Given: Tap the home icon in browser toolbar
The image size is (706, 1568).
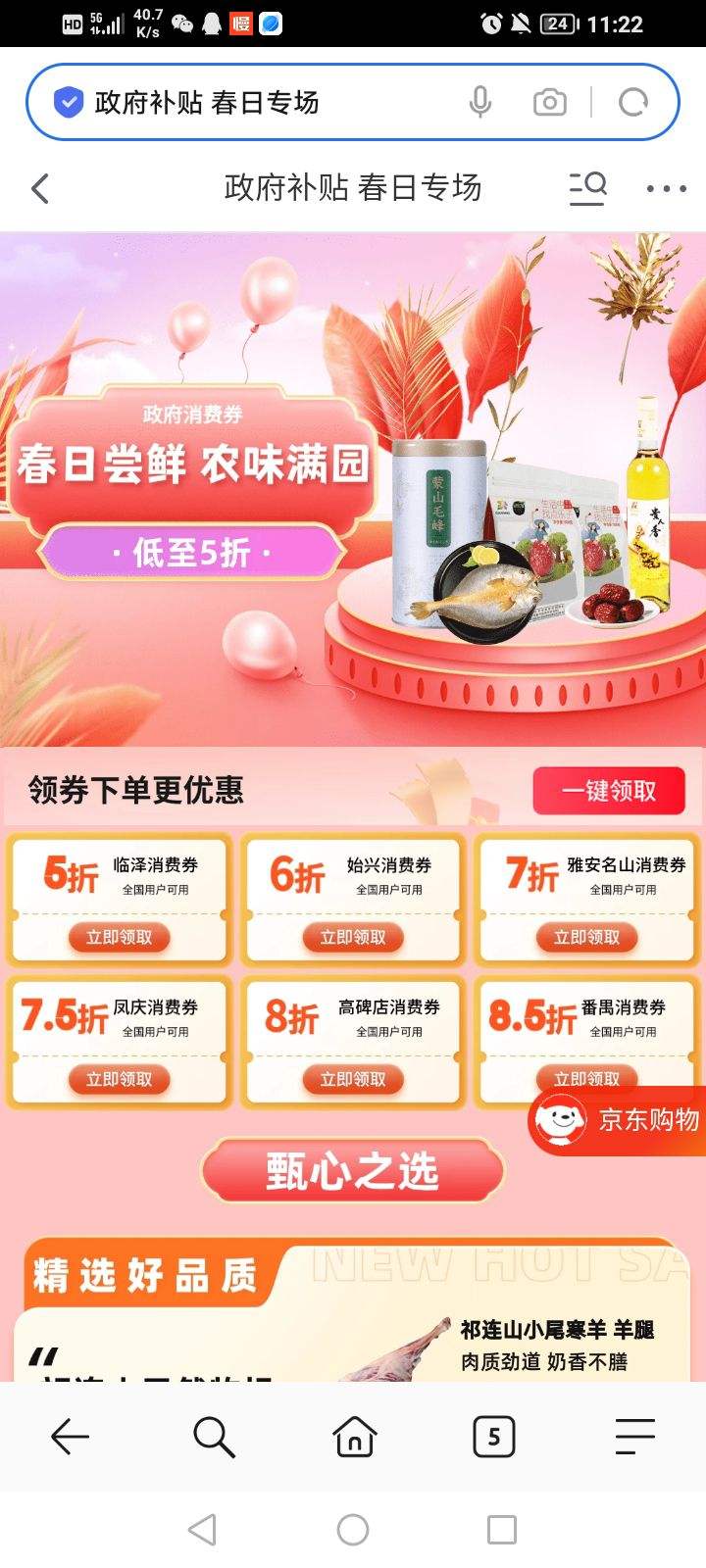Looking at the screenshot, I should [353, 1437].
